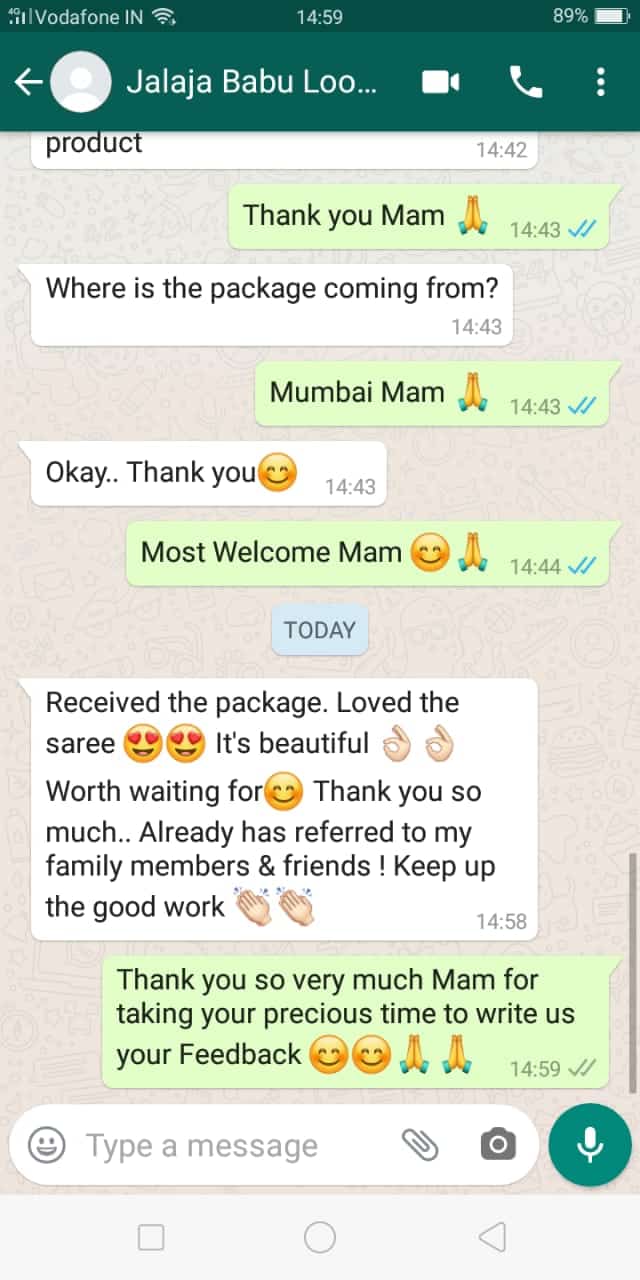
Task: Open the camera from the message bar
Action: [x=497, y=1145]
